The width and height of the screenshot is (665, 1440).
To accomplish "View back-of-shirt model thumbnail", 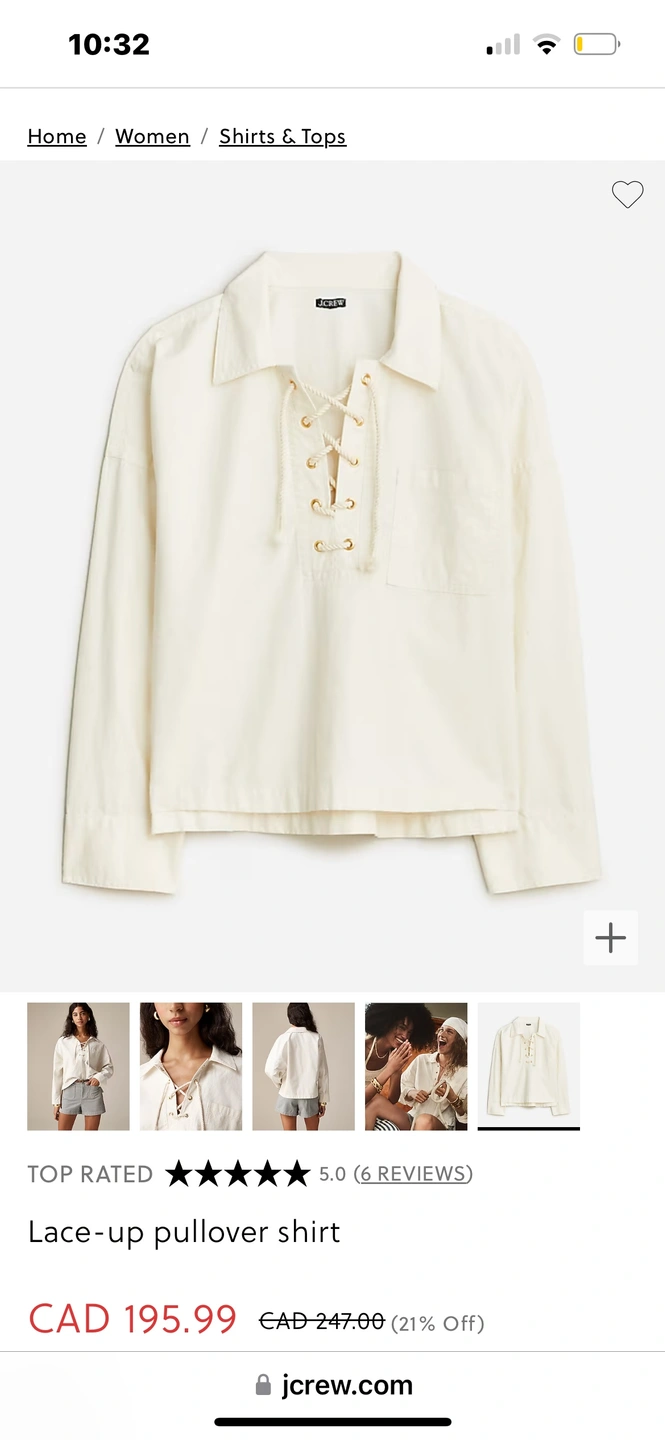I will point(303,1066).
